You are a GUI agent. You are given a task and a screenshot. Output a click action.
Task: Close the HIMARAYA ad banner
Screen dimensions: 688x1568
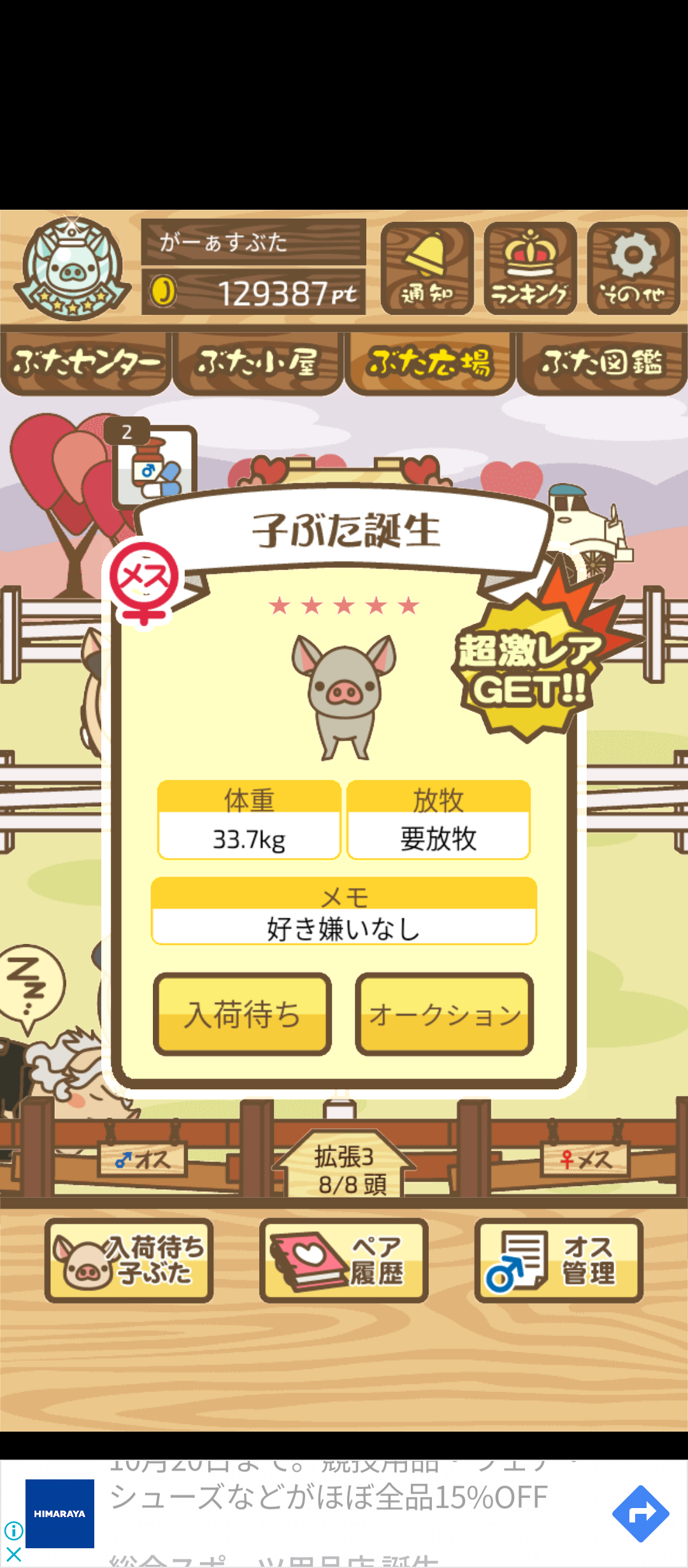coord(13,1554)
